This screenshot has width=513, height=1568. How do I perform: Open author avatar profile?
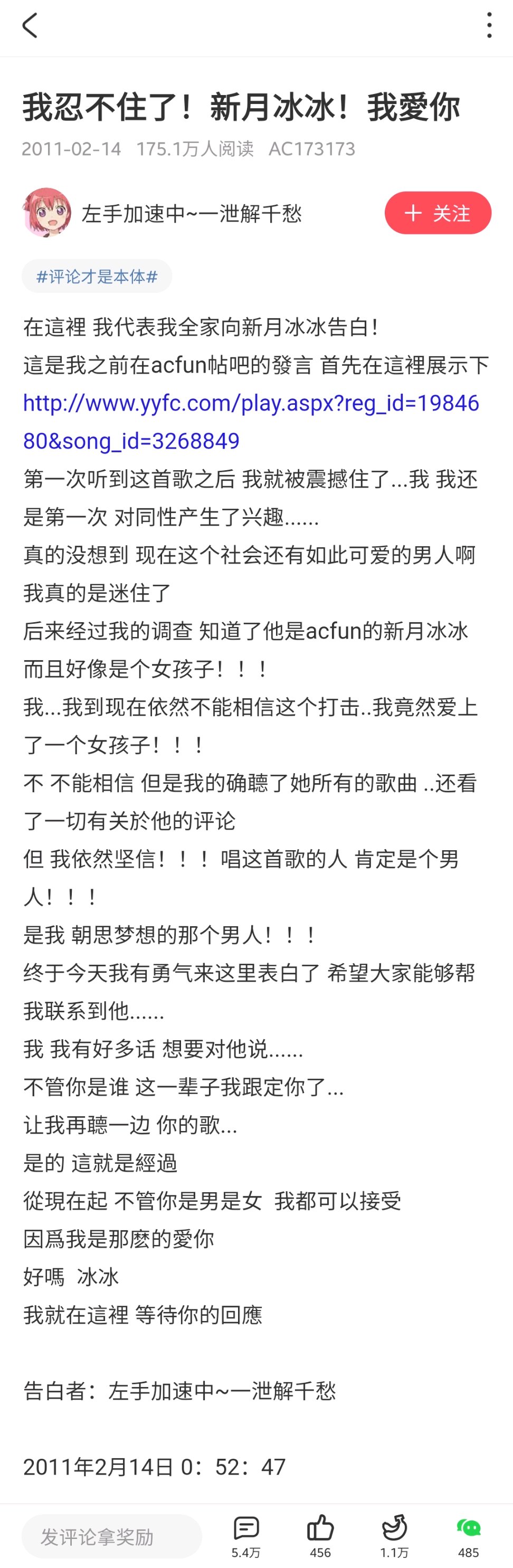[x=46, y=213]
